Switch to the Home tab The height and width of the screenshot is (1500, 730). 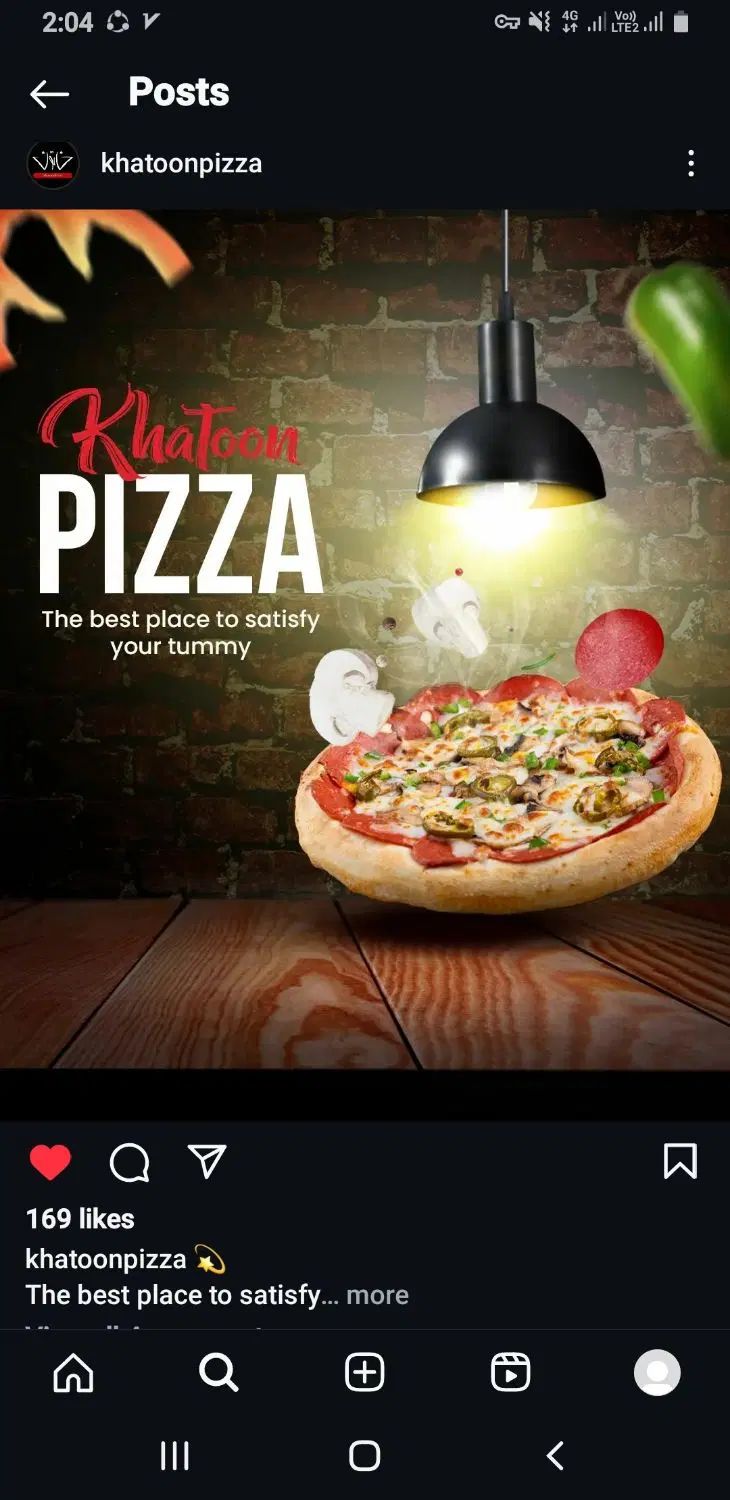(73, 1372)
